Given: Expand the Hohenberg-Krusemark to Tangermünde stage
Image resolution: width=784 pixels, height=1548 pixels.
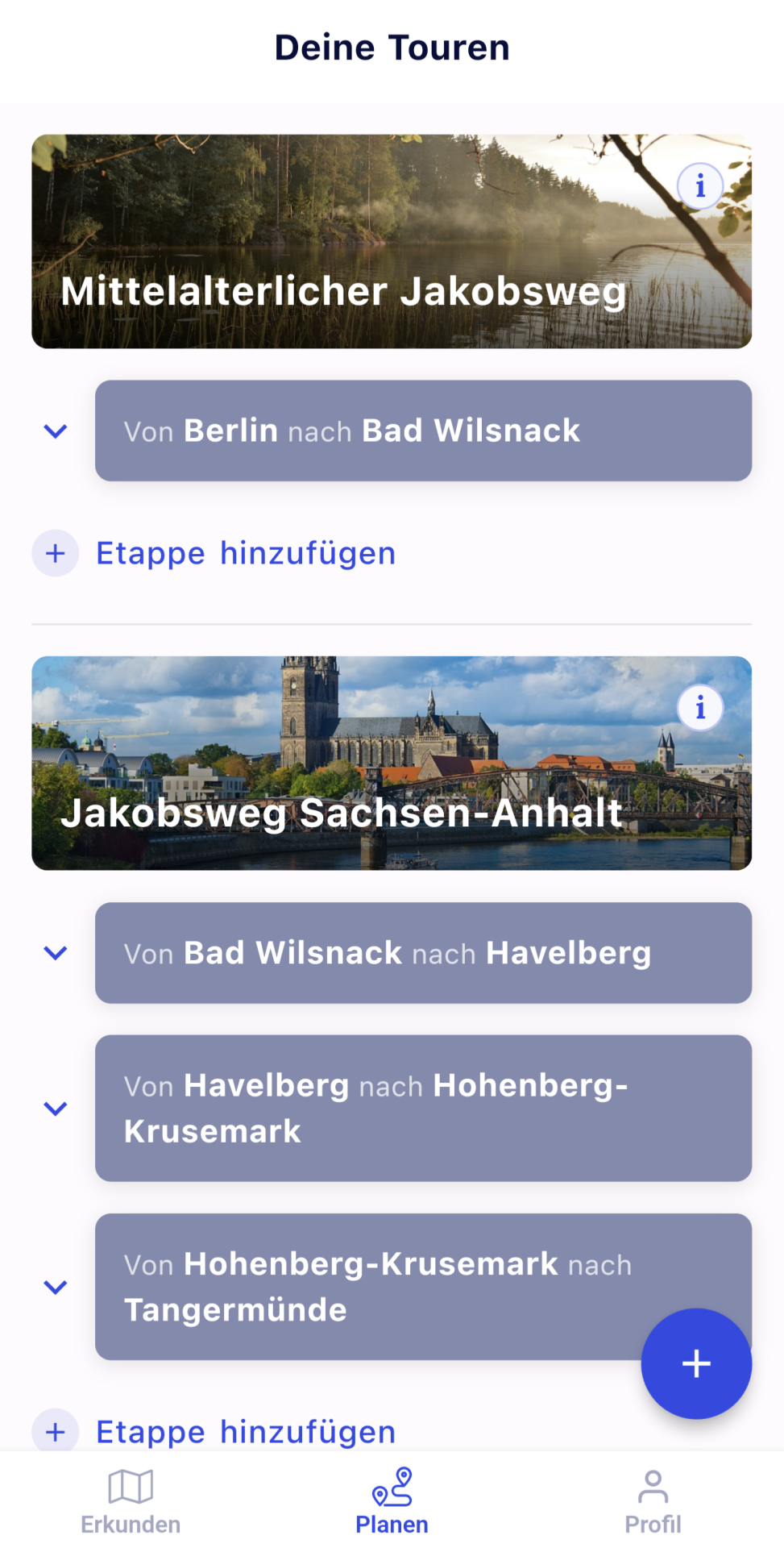Looking at the screenshot, I should point(56,1287).
